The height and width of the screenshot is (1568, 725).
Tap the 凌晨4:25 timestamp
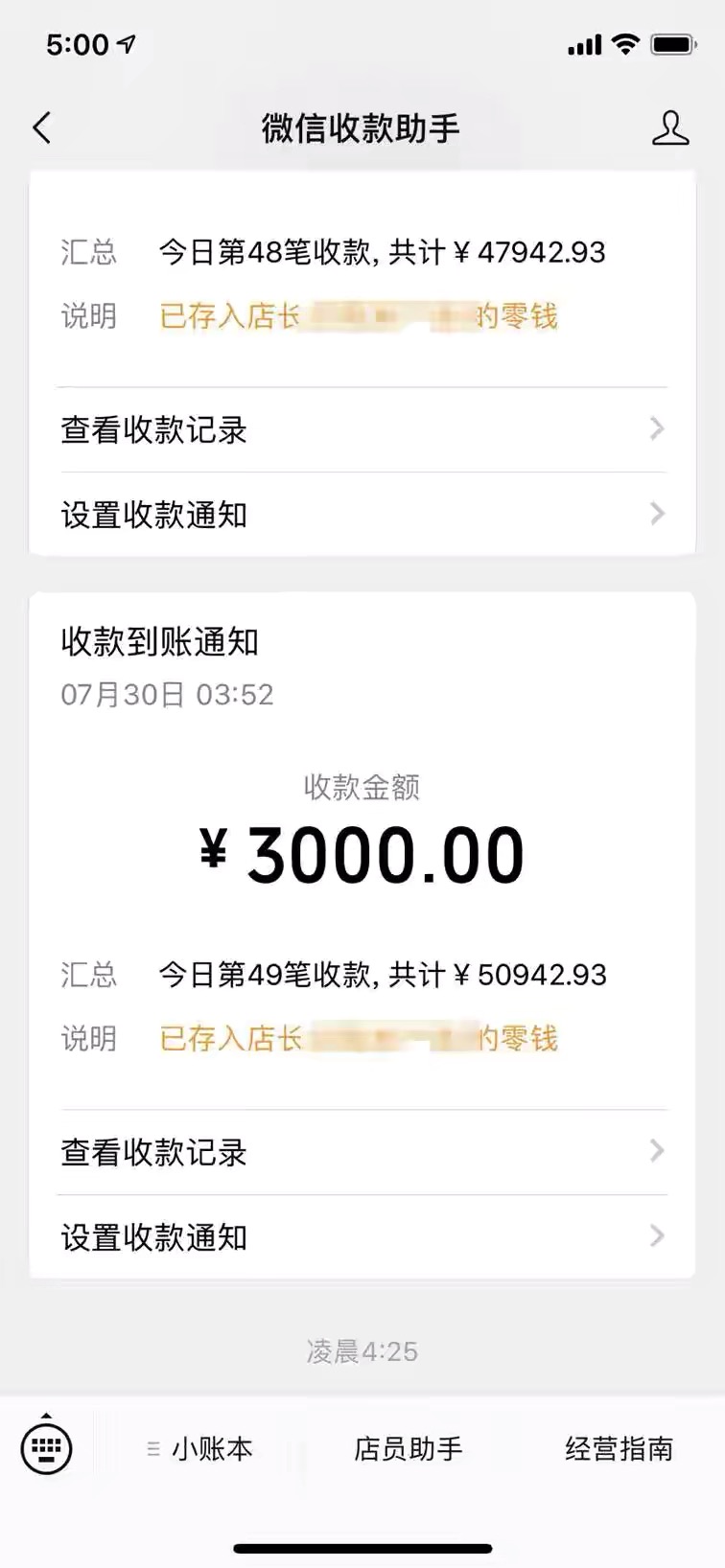point(362,1351)
